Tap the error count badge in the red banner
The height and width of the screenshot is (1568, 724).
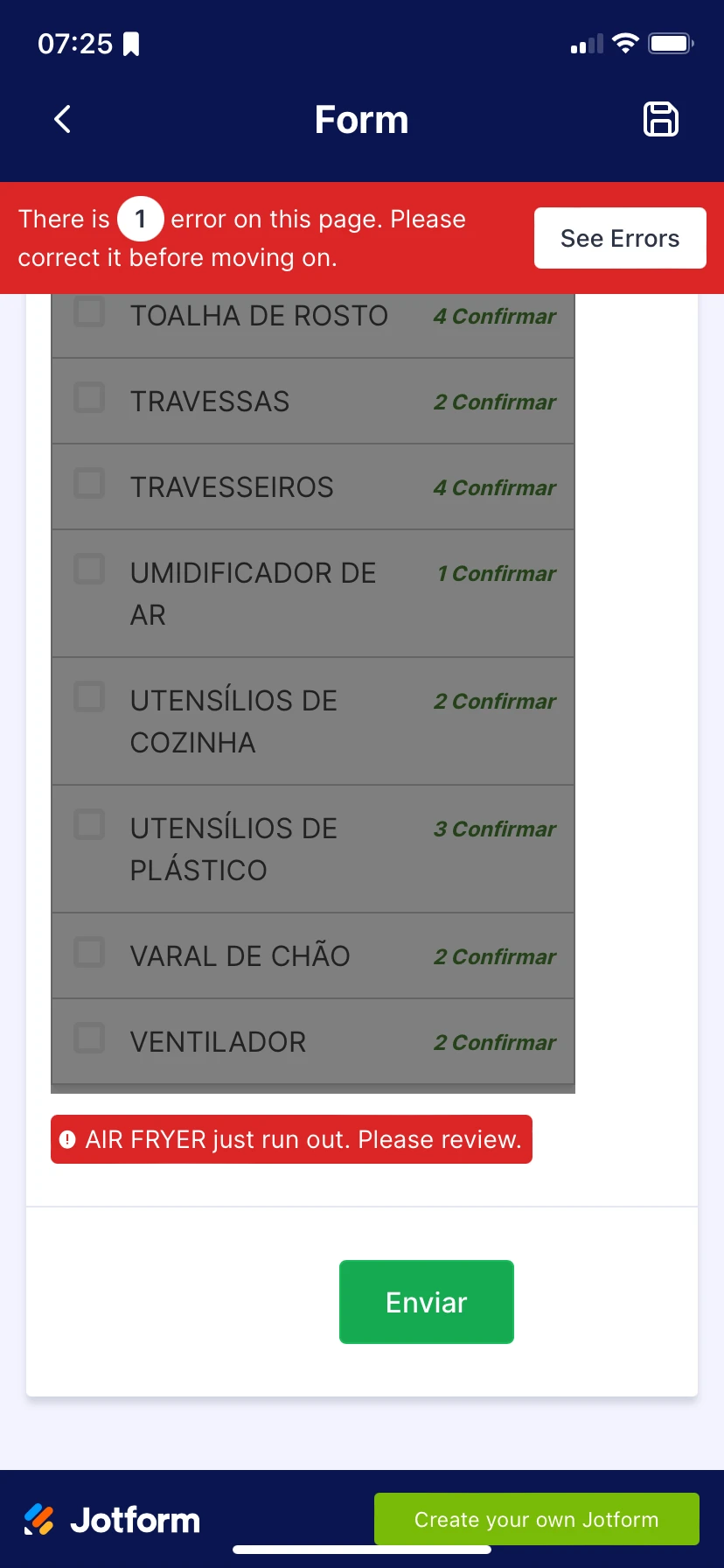click(x=140, y=219)
